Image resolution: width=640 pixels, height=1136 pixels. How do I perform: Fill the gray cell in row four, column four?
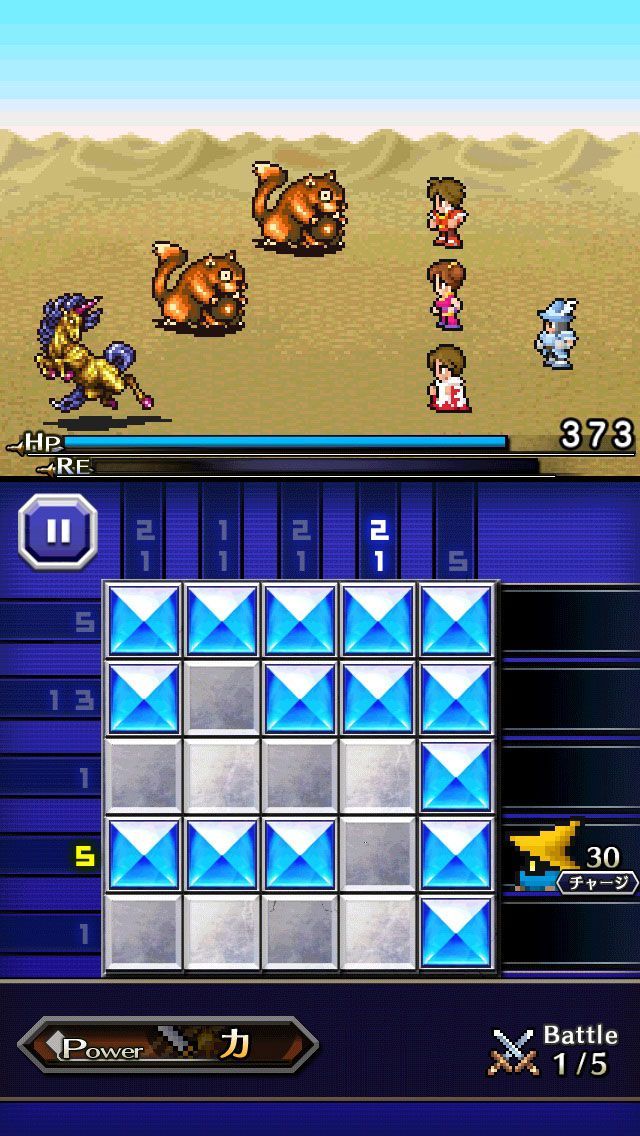pos(378,854)
